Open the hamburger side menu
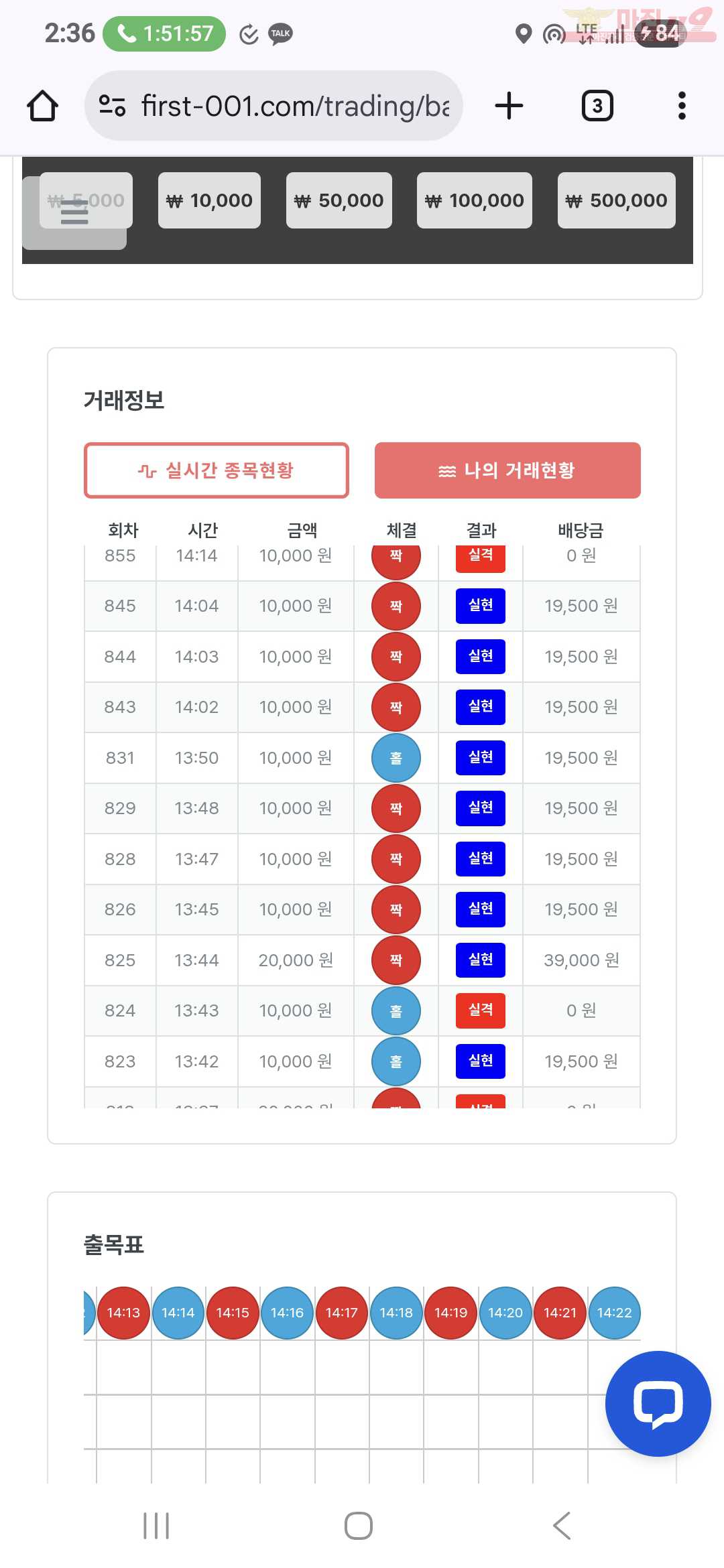The image size is (724, 1568). 74,213
